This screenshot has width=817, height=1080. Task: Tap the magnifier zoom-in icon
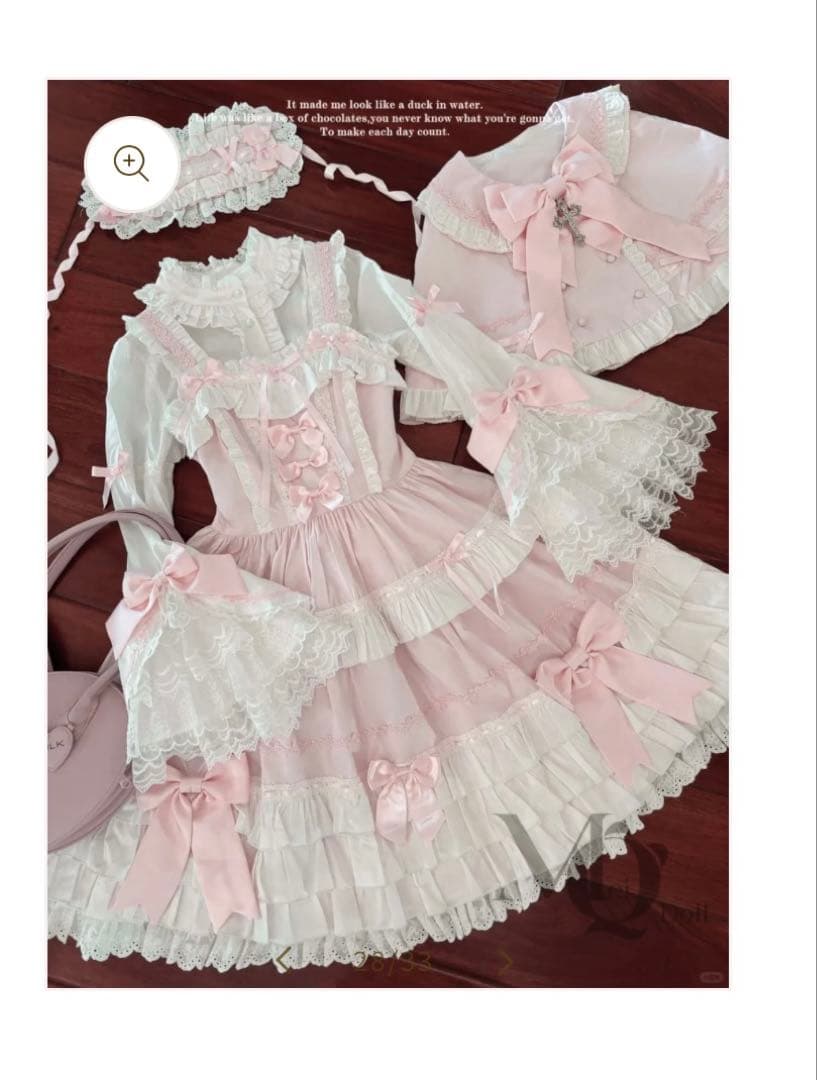132,163
